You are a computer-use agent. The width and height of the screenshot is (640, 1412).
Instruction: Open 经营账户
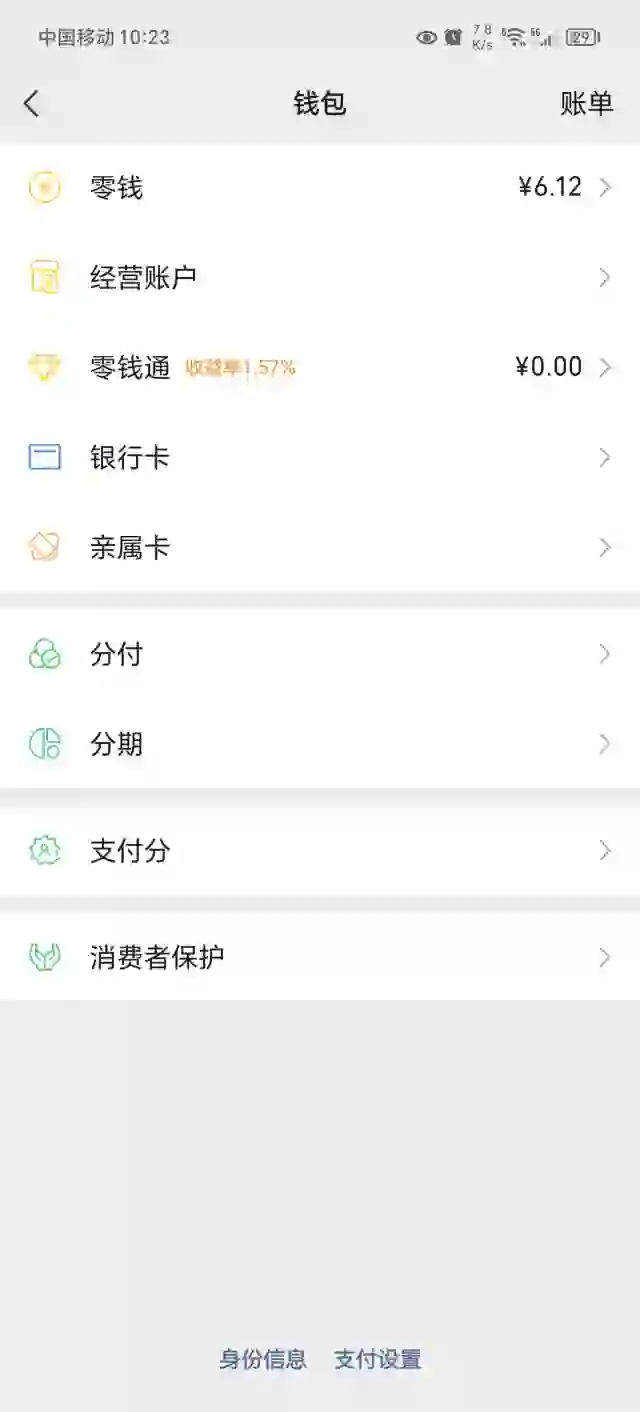click(320, 277)
